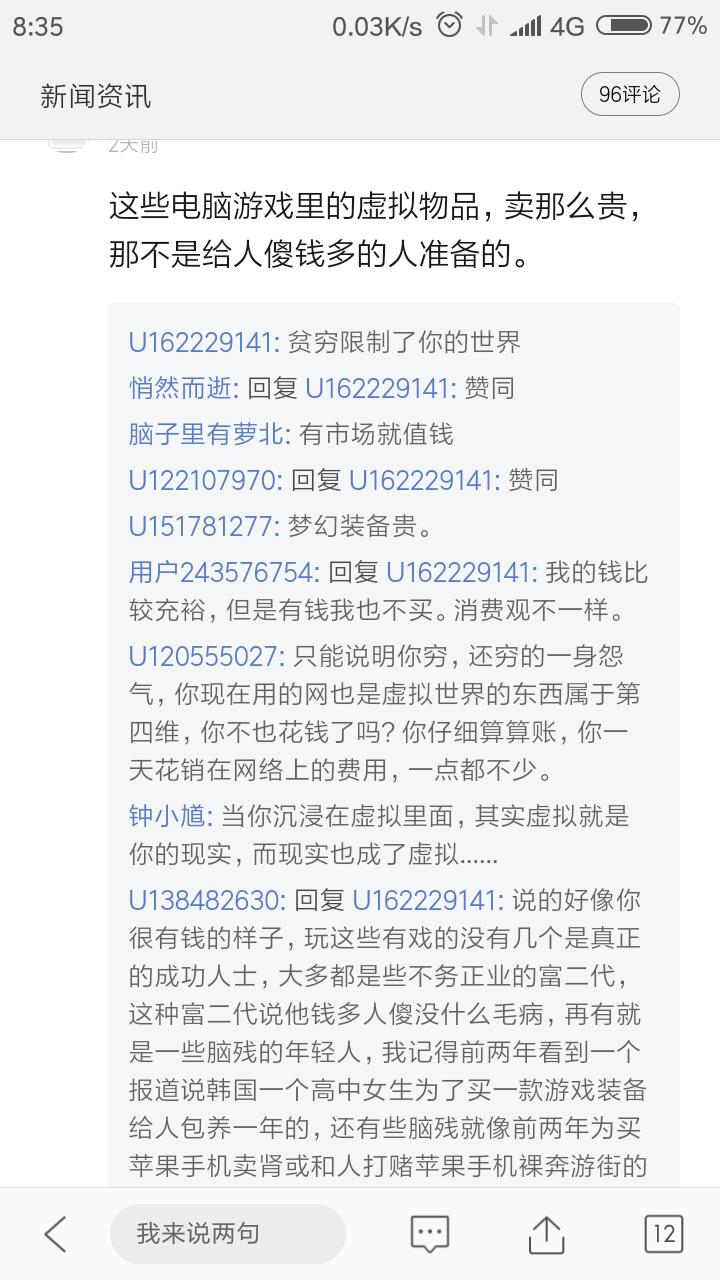720x1280 pixels.
Task: Open commenter 悄然而逝's profile
Action: coord(183,388)
